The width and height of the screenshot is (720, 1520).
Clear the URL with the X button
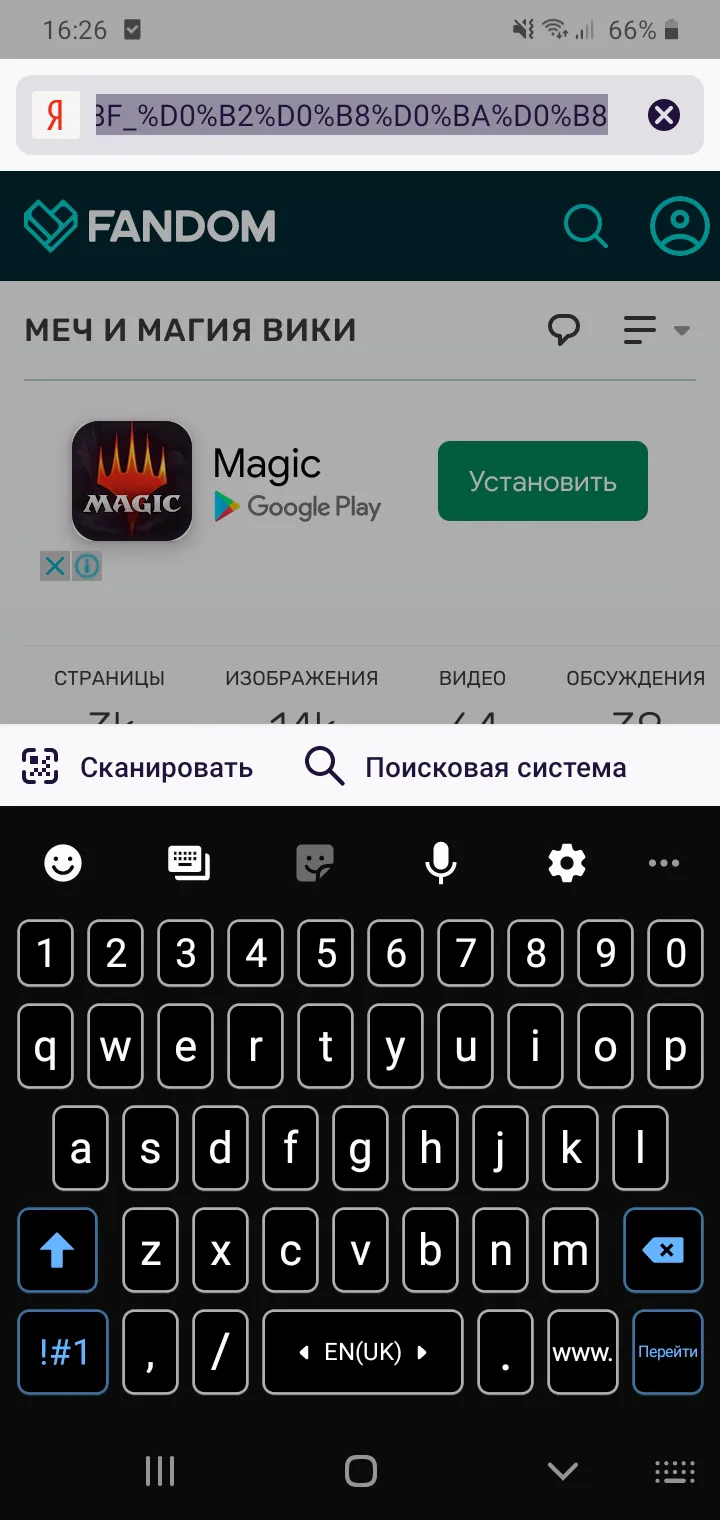click(x=664, y=115)
